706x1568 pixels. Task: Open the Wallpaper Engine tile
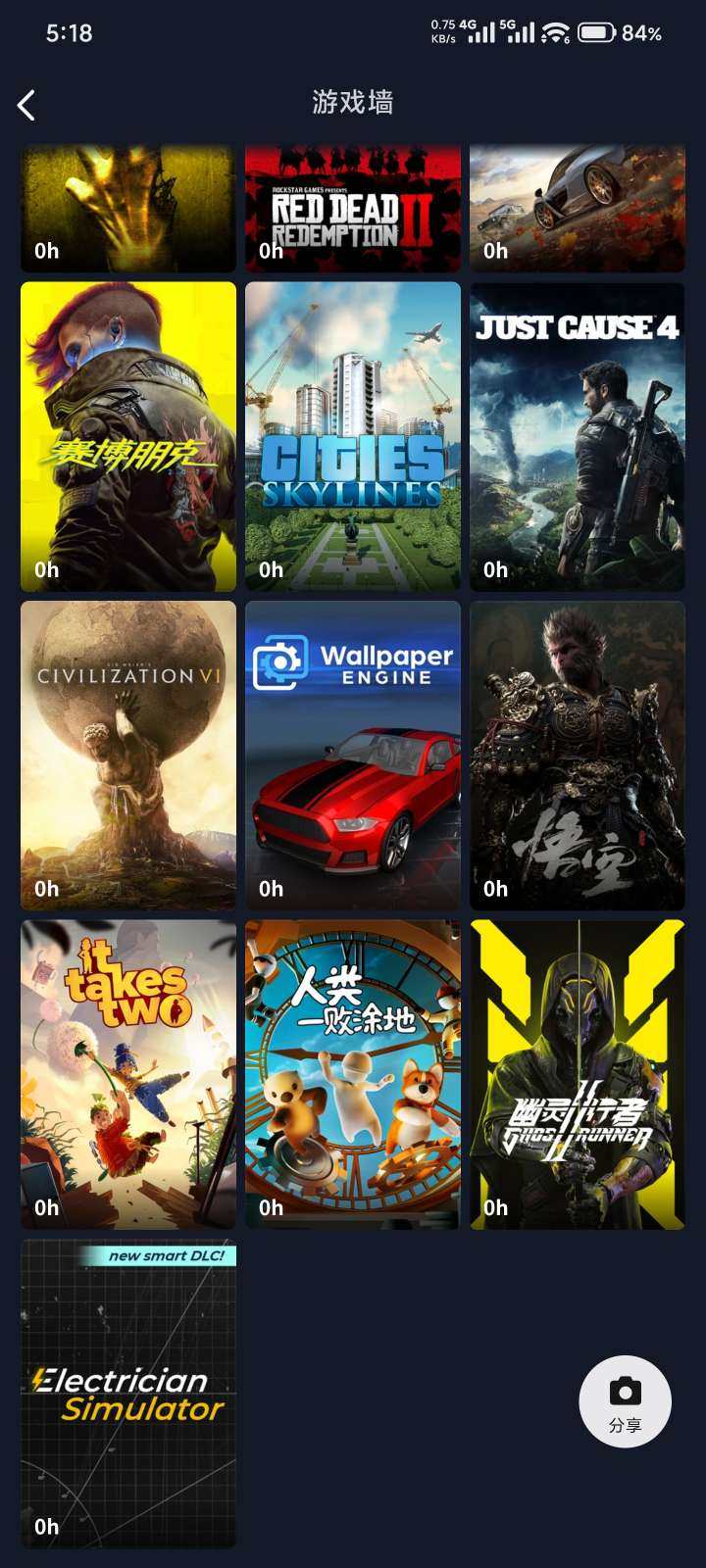click(352, 756)
